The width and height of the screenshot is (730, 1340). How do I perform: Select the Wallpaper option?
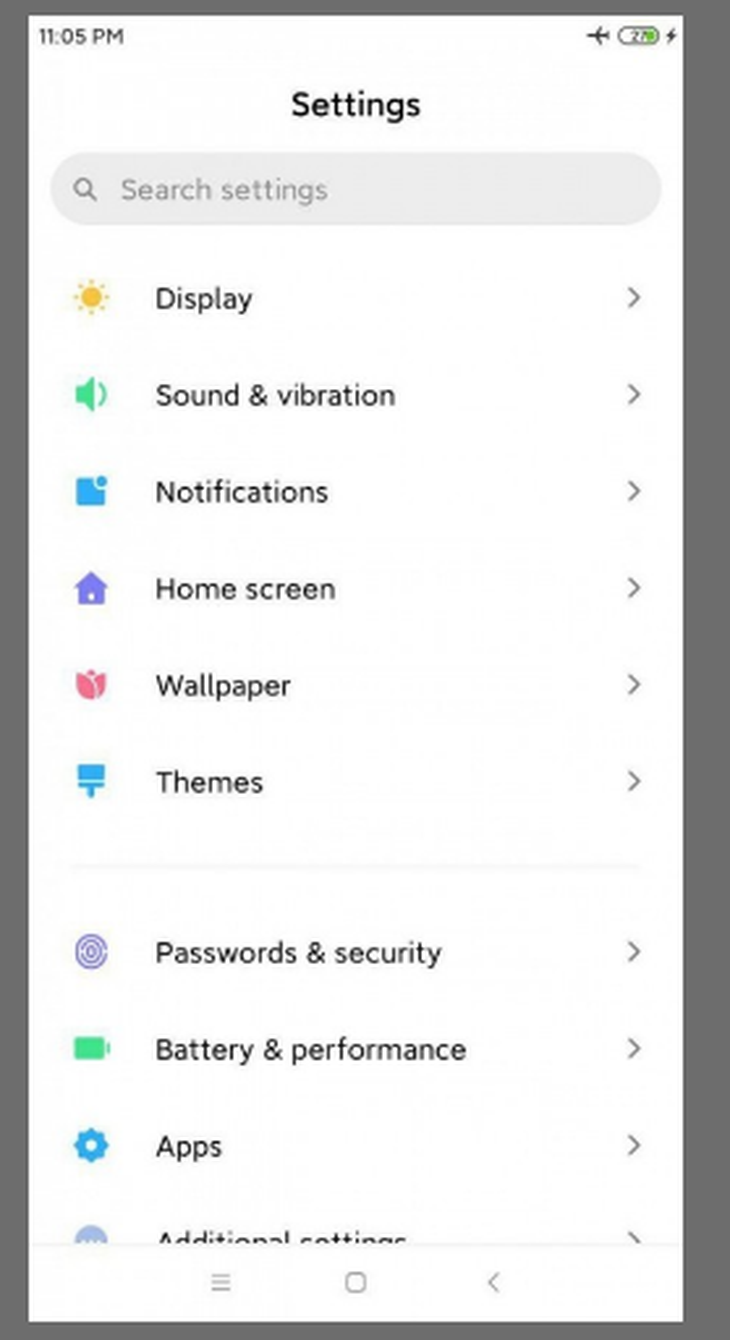[x=355, y=686]
